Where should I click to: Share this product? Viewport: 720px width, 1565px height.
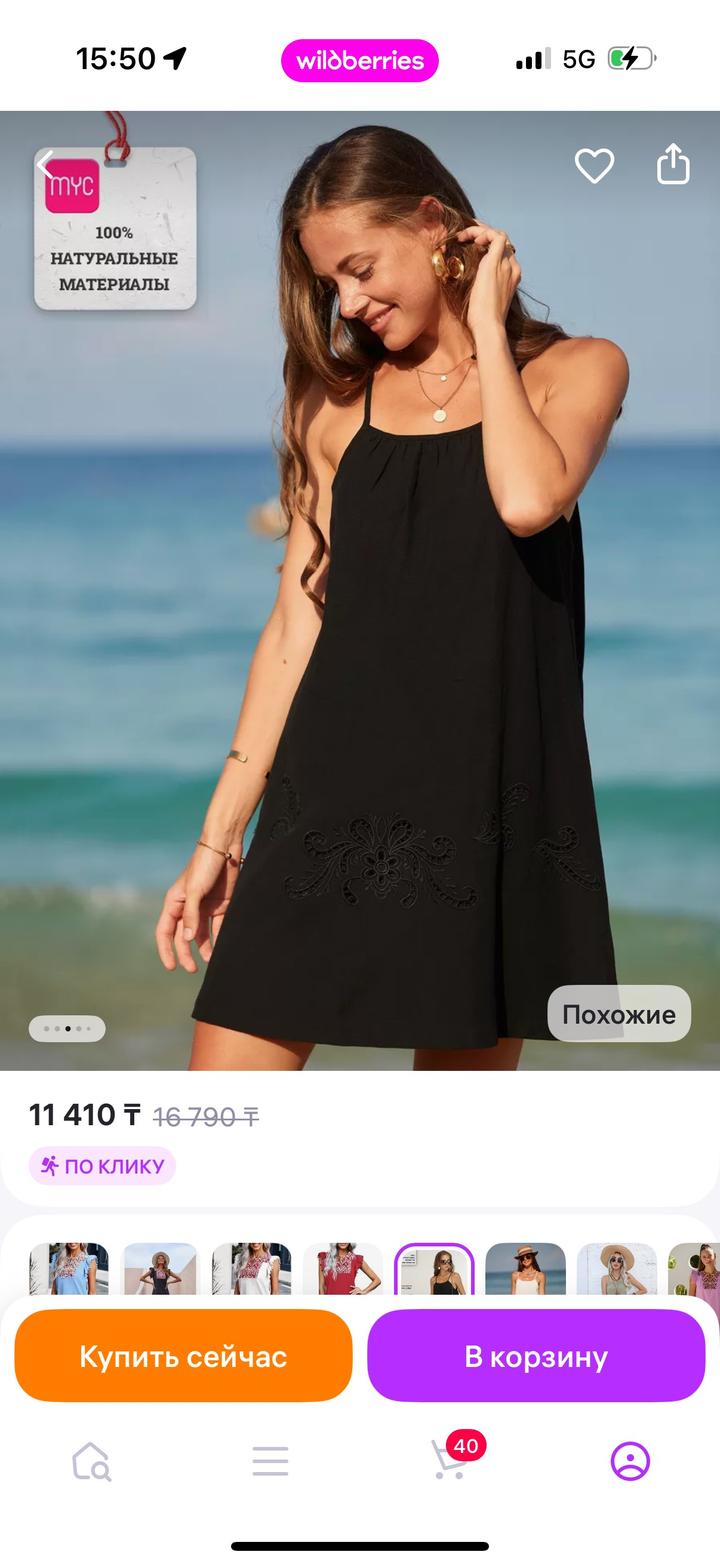pos(673,165)
